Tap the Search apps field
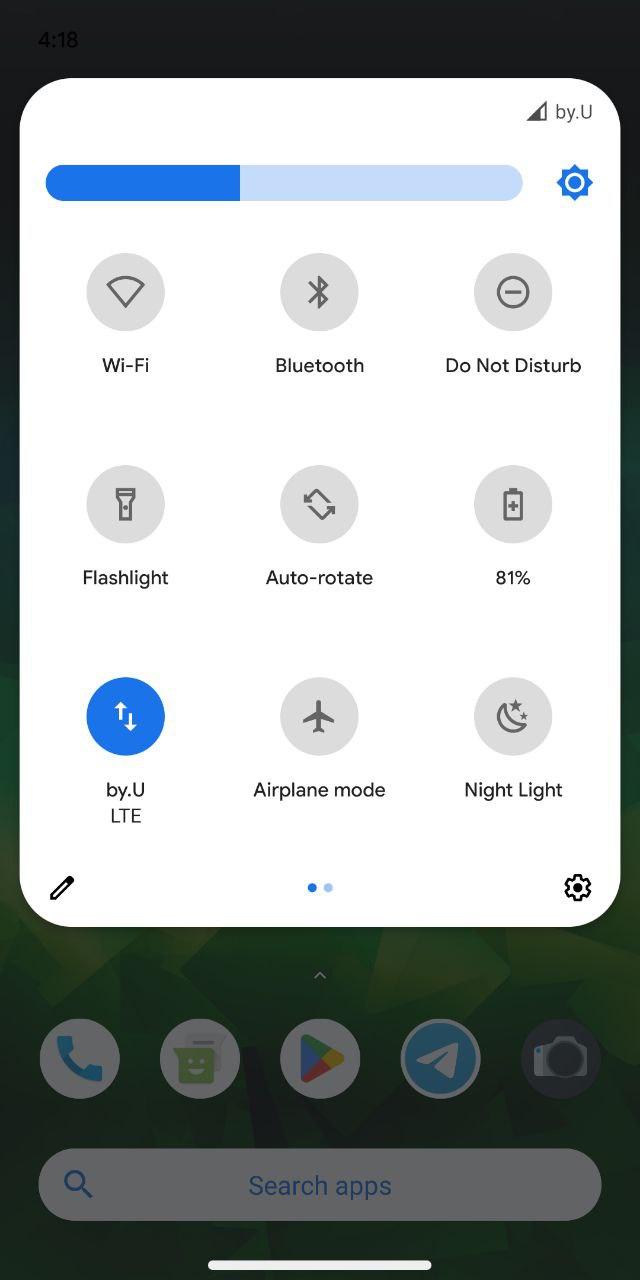 click(320, 1185)
